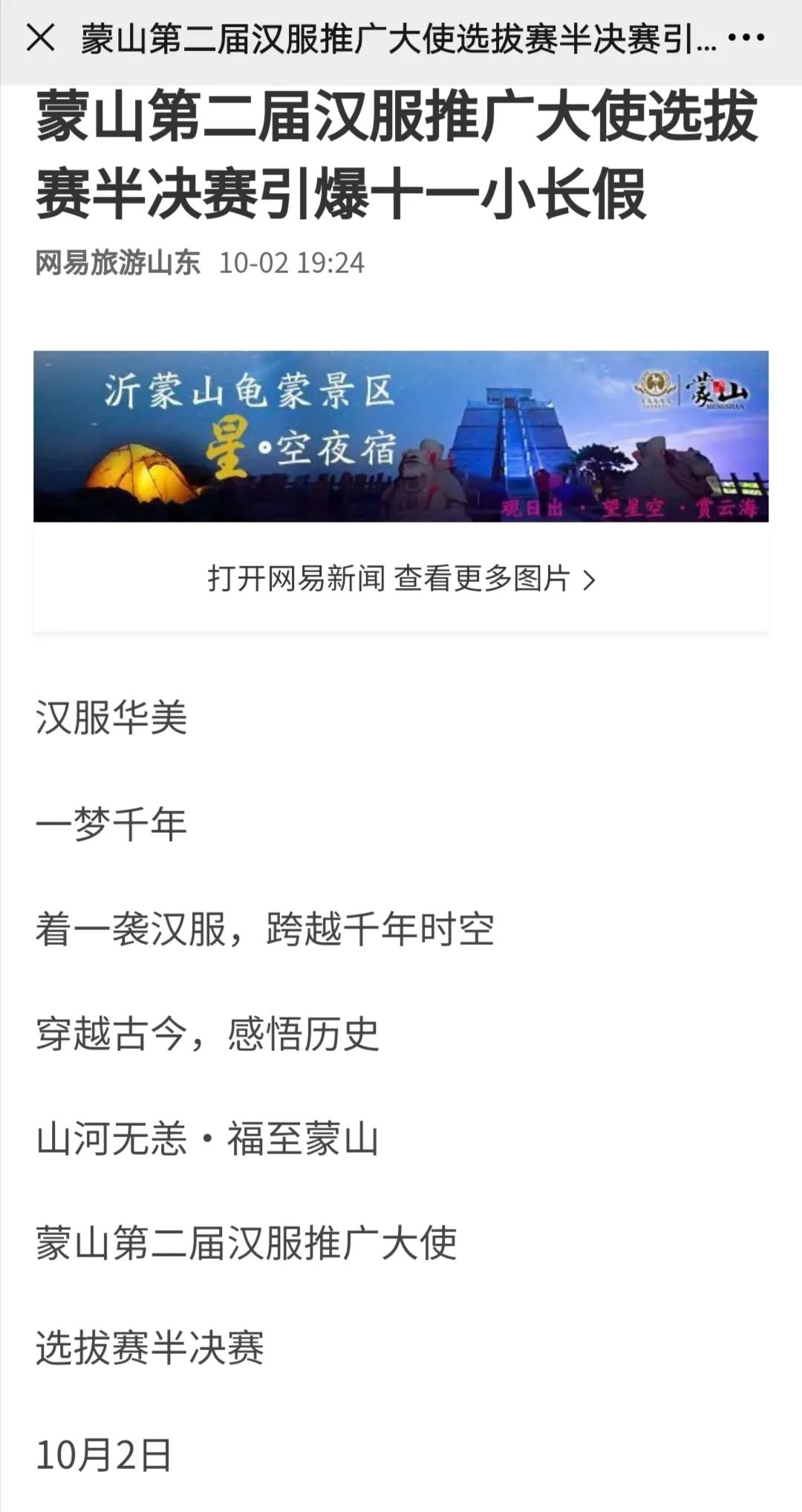Tap 打开网易新闻 查看更多图片
Screen dimensions: 802x1512
point(401,579)
